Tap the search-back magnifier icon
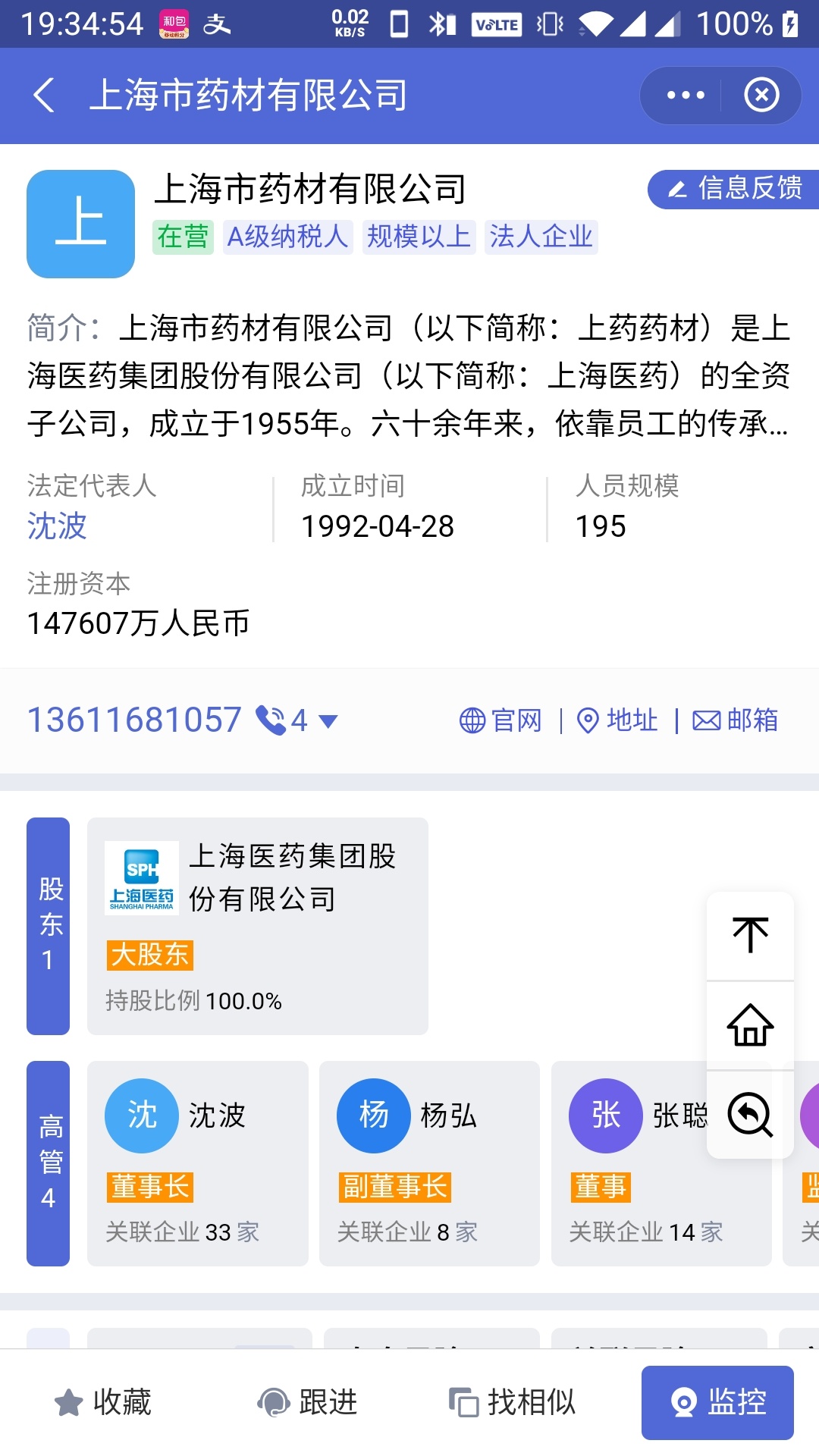This screenshot has width=819, height=1456. click(x=750, y=1115)
